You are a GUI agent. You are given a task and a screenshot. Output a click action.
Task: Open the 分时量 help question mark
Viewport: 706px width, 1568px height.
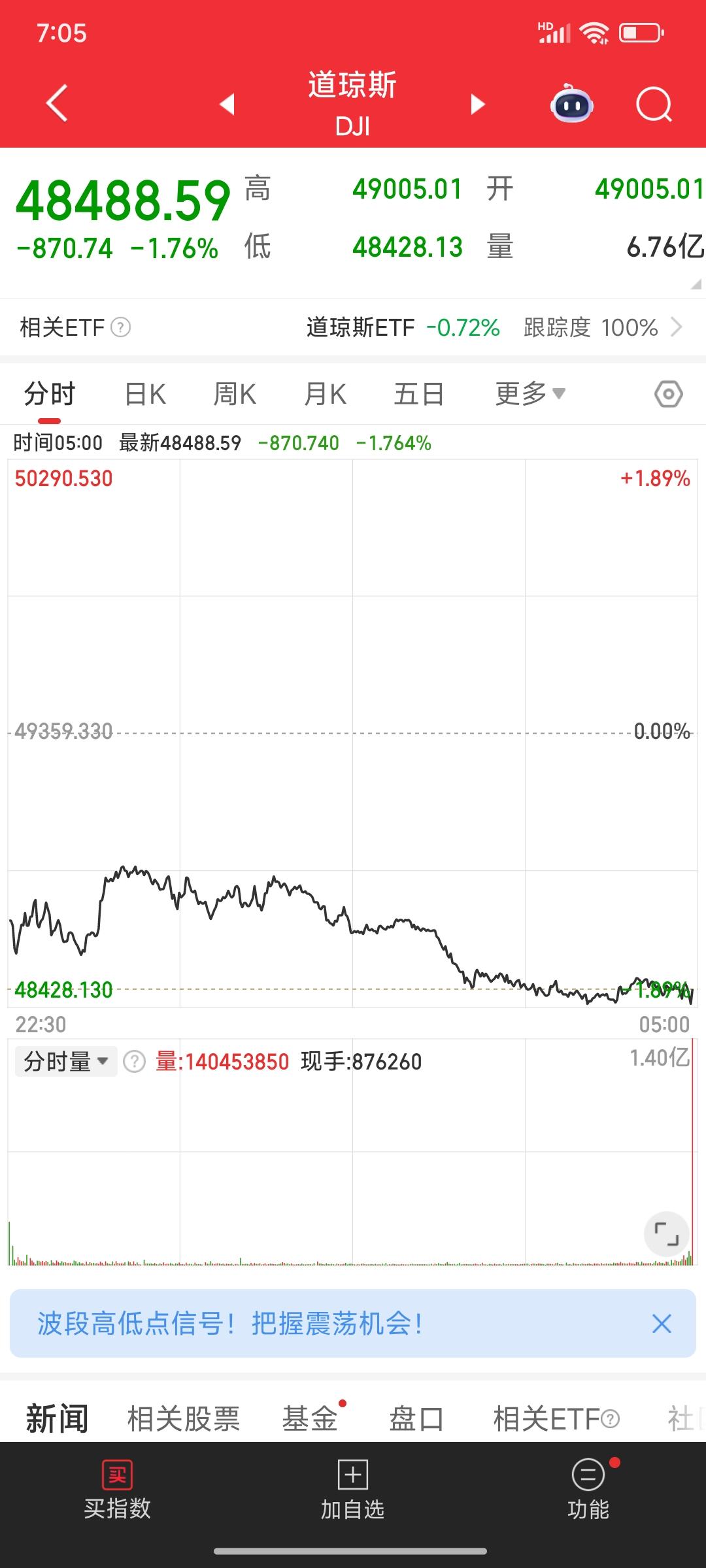pyautogui.click(x=135, y=1060)
